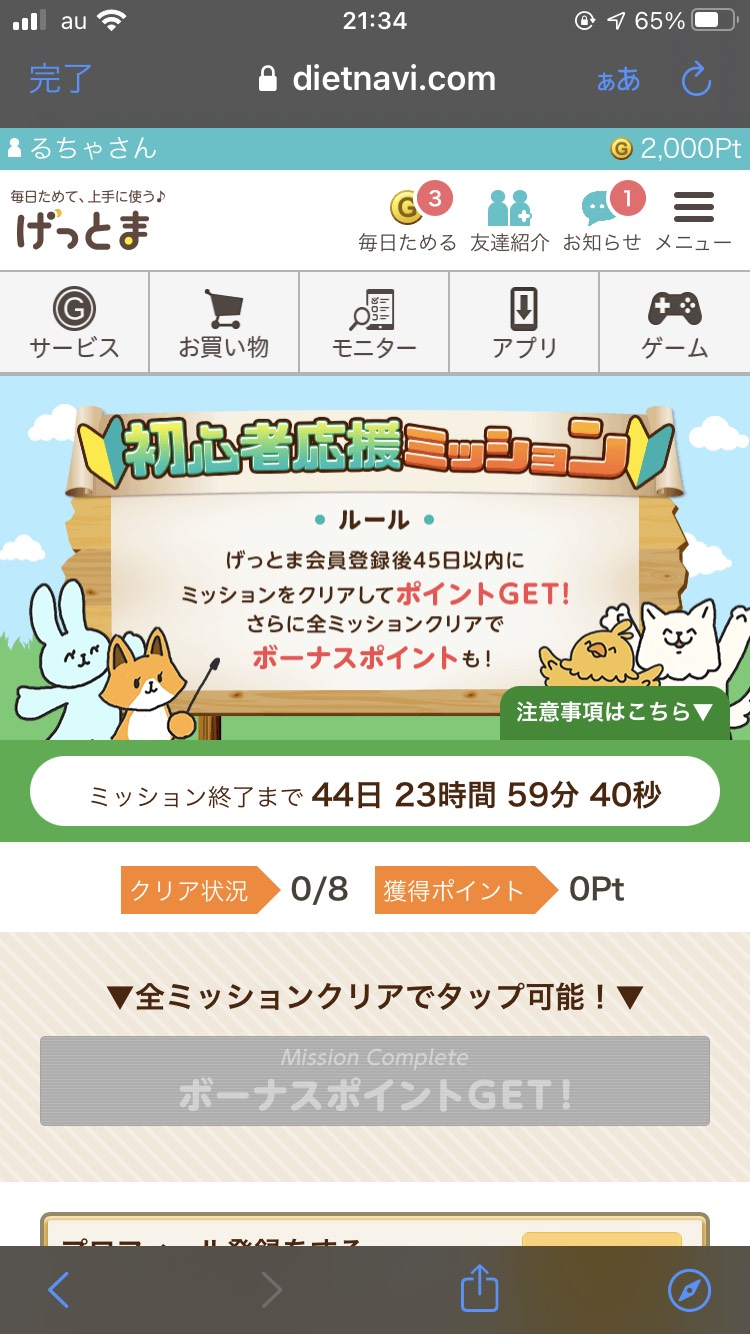Go back to the previous page
The height and width of the screenshot is (1334, 750).
click(x=59, y=1291)
